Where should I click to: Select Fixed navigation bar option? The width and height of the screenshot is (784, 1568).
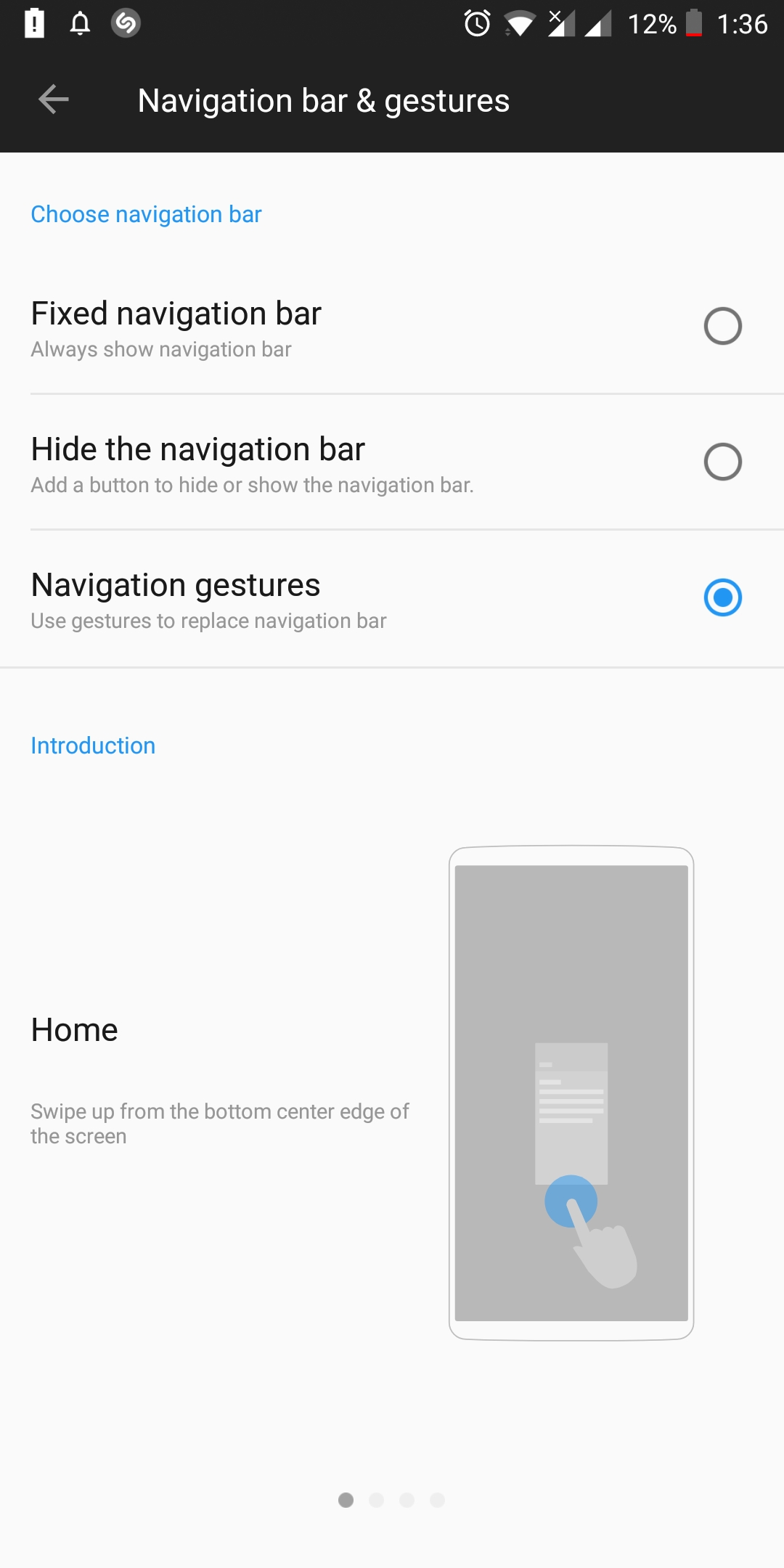[x=392, y=327]
